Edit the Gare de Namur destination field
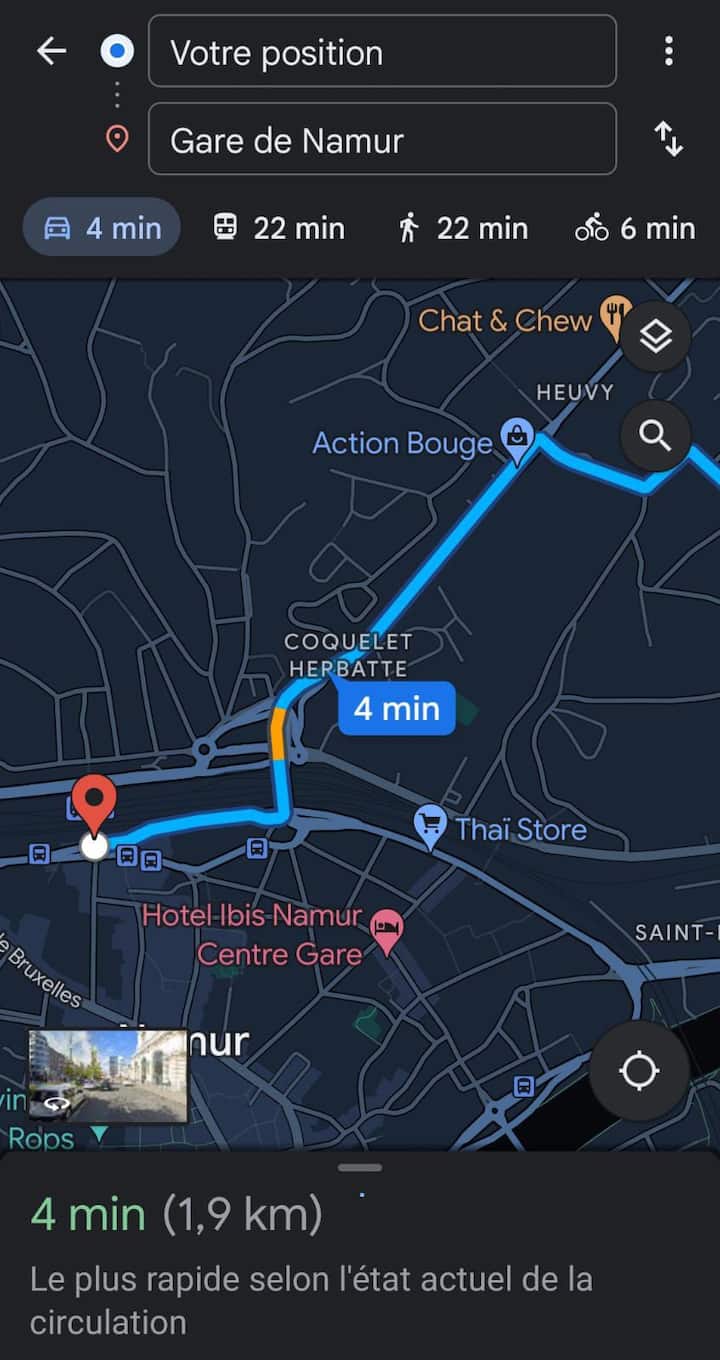 (x=382, y=140)
